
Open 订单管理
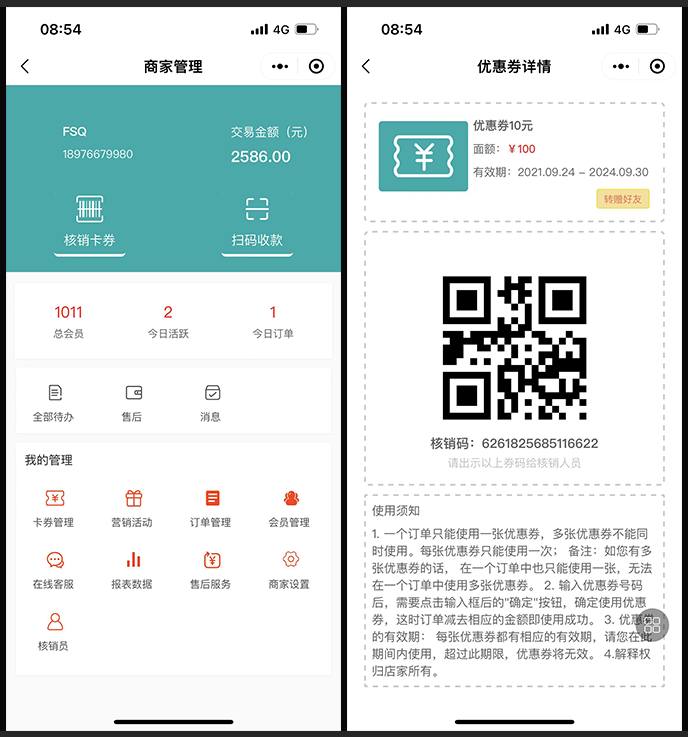pos(211,508)
